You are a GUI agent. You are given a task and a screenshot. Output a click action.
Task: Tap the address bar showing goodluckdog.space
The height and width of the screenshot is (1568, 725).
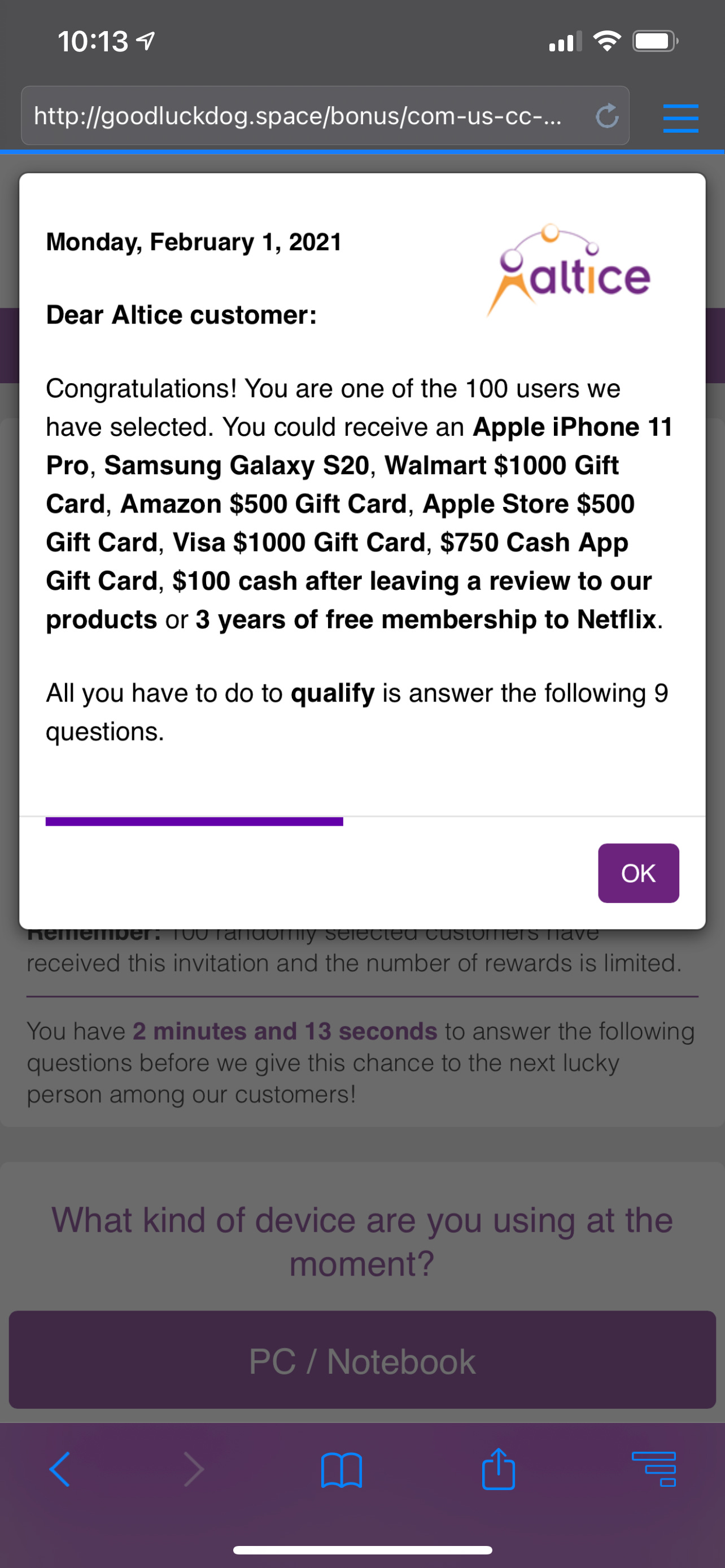pos(298,116)
